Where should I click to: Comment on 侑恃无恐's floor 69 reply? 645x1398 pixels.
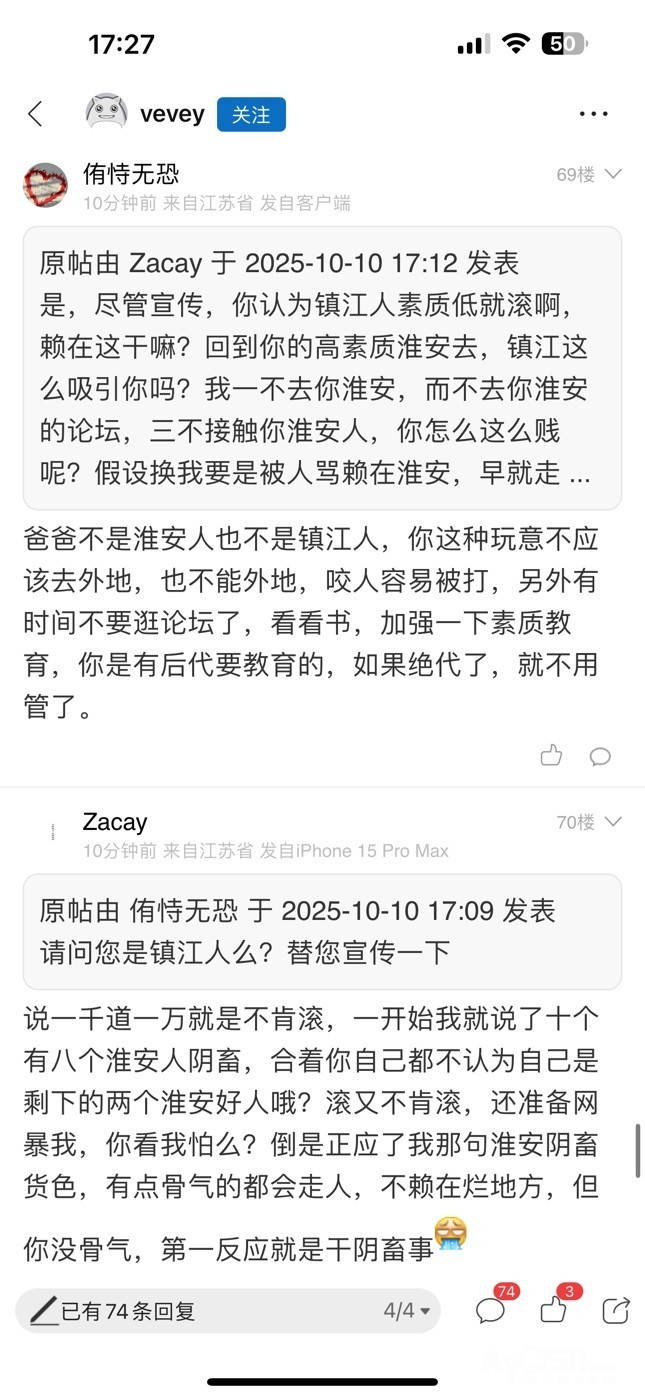(600, 756)
